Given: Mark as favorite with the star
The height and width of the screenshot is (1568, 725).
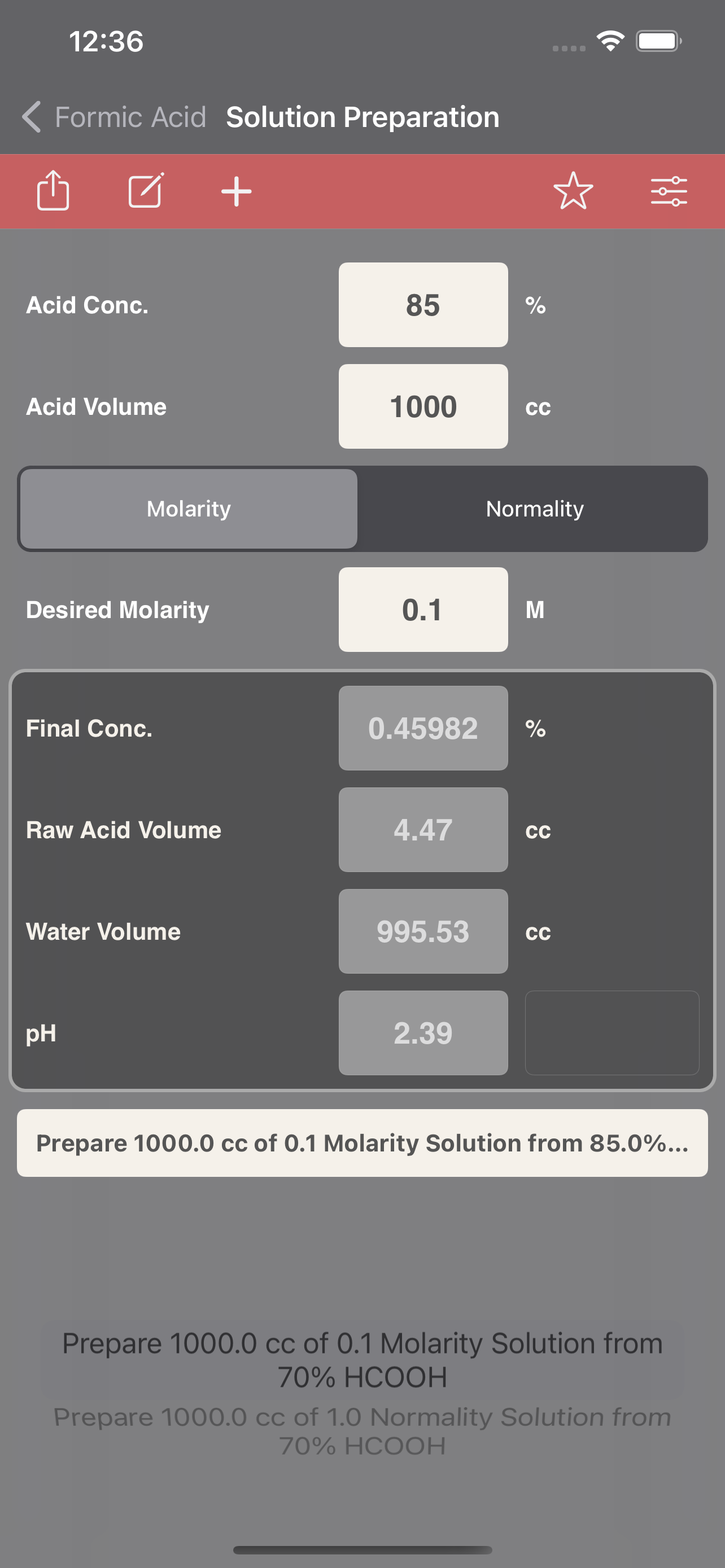Looking at the screenshot, I should pos(573,191).
